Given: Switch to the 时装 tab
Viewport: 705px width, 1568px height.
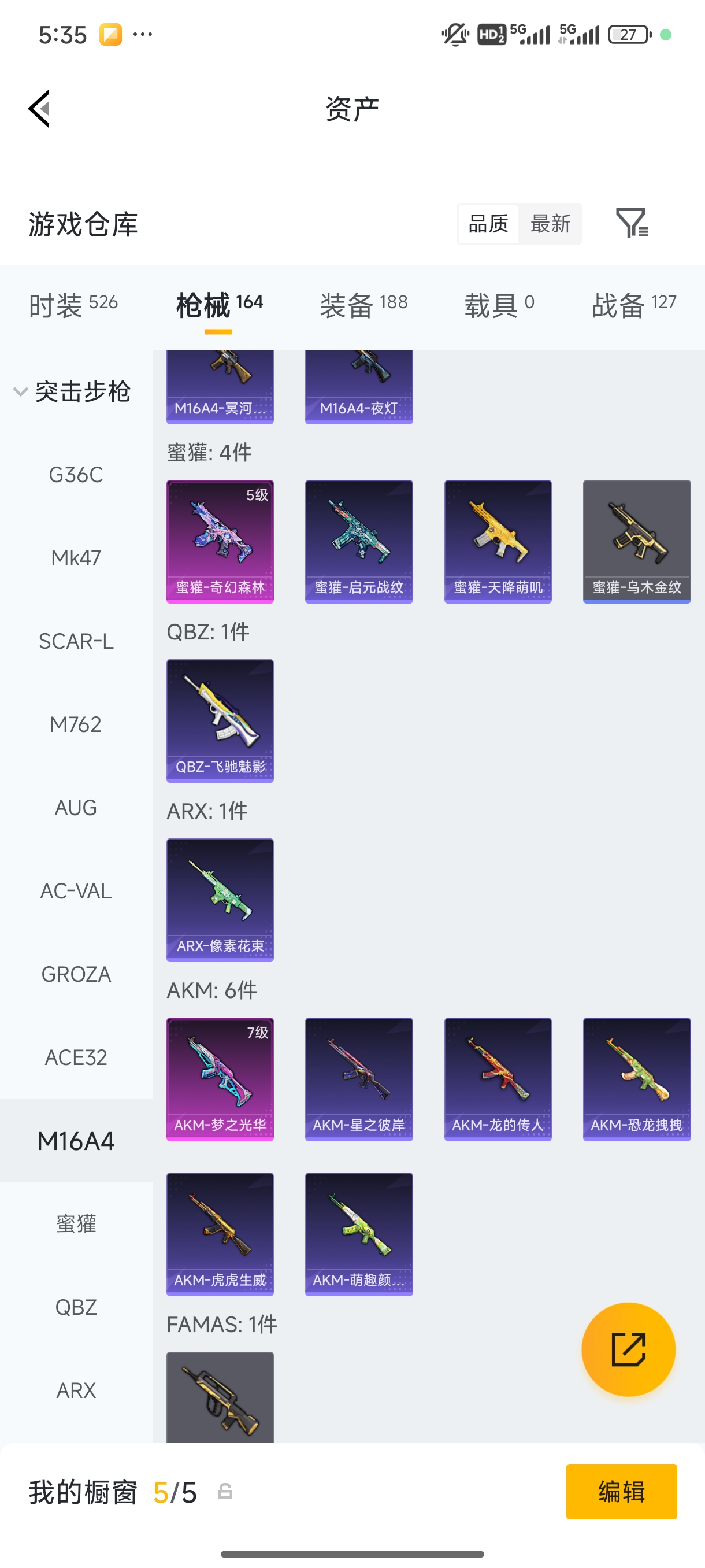Looking at the screenshot, I should coord(73,304).
